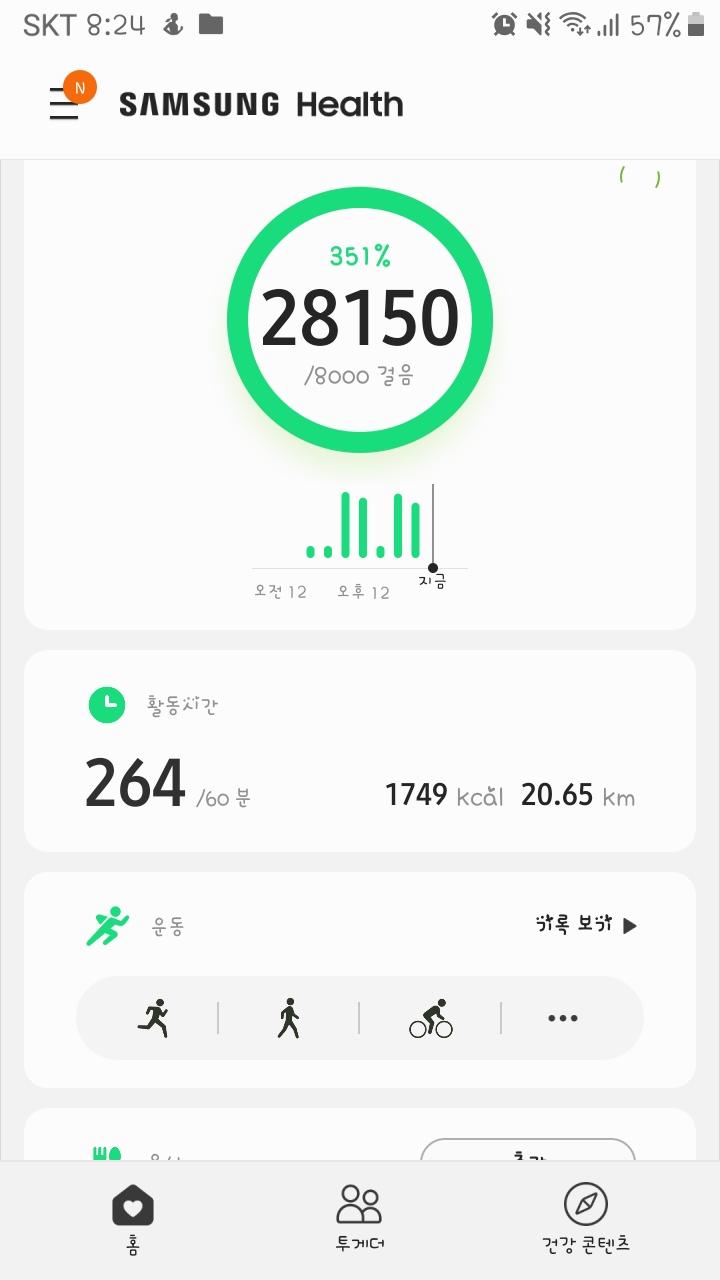The image size is (720, 1280).
Task: Open the hamburger drawer menu
Action: click(65, 104)
